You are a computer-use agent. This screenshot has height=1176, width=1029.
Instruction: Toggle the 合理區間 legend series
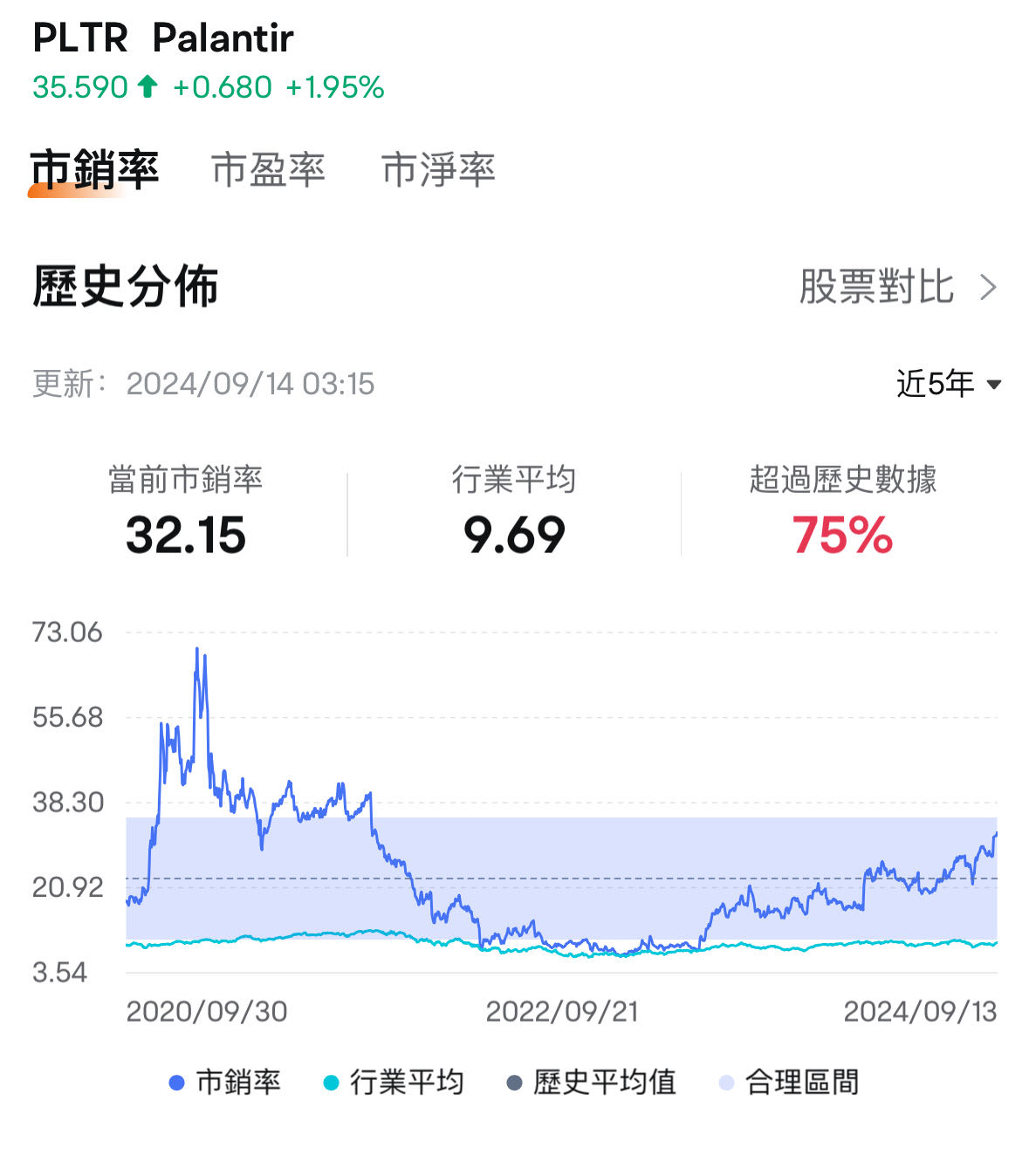click(x=789, y=1083)
